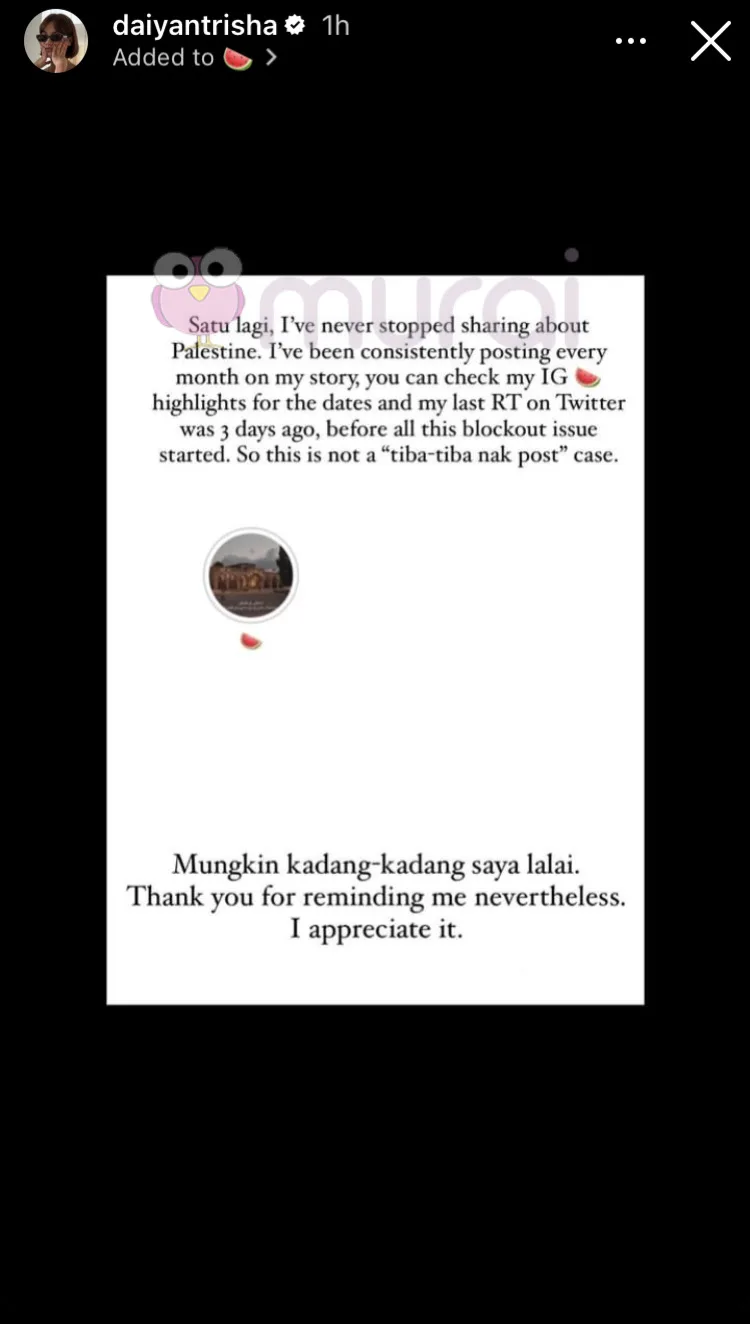Open the daiyantrisha username link
750x1324 pixels.
coord(195,25)
